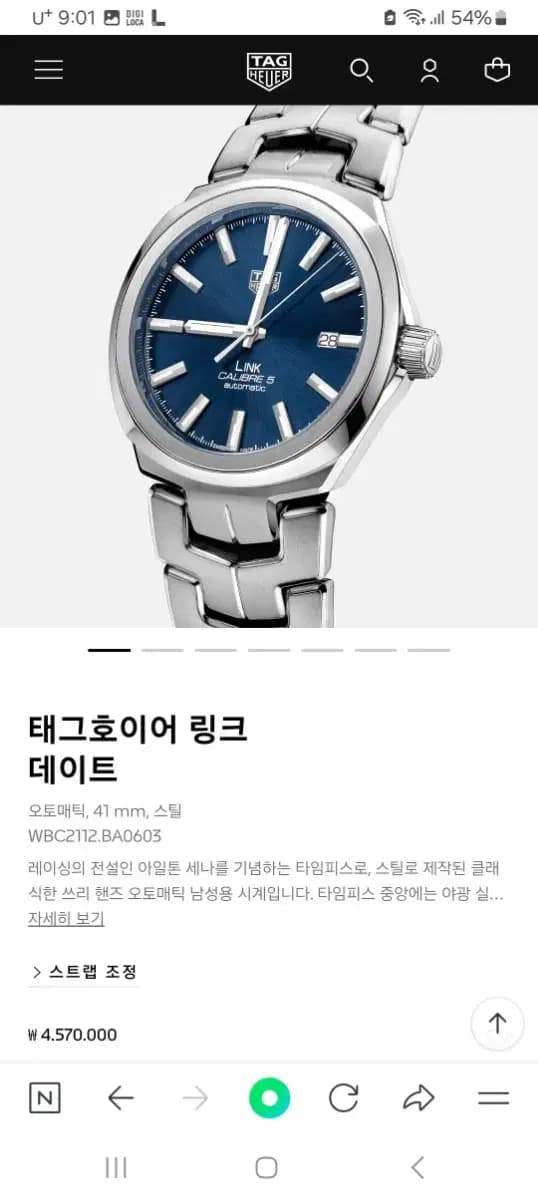Expand description with 자세히 보기

(66, 918)
